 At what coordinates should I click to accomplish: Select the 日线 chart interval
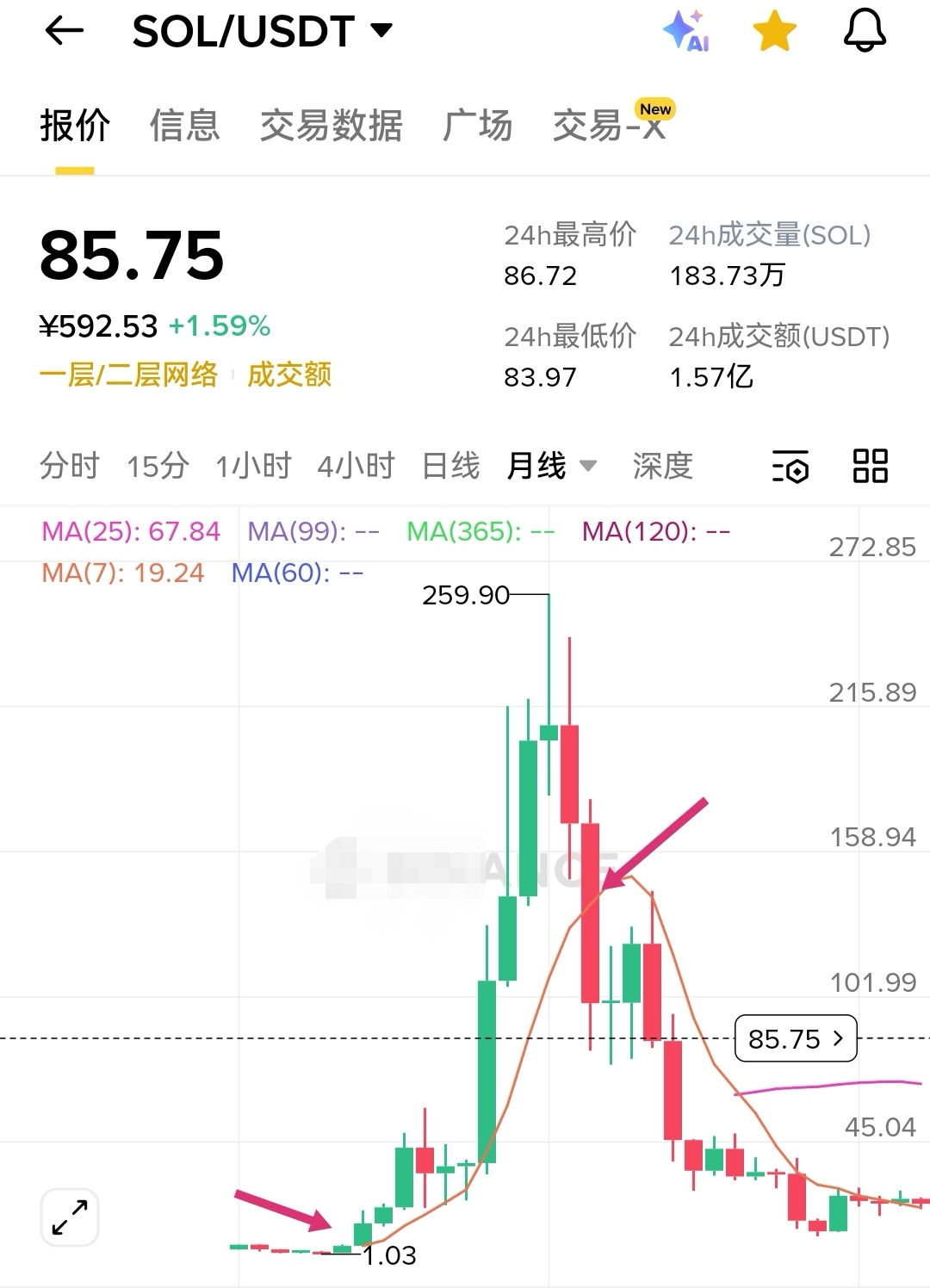[450, 466]
